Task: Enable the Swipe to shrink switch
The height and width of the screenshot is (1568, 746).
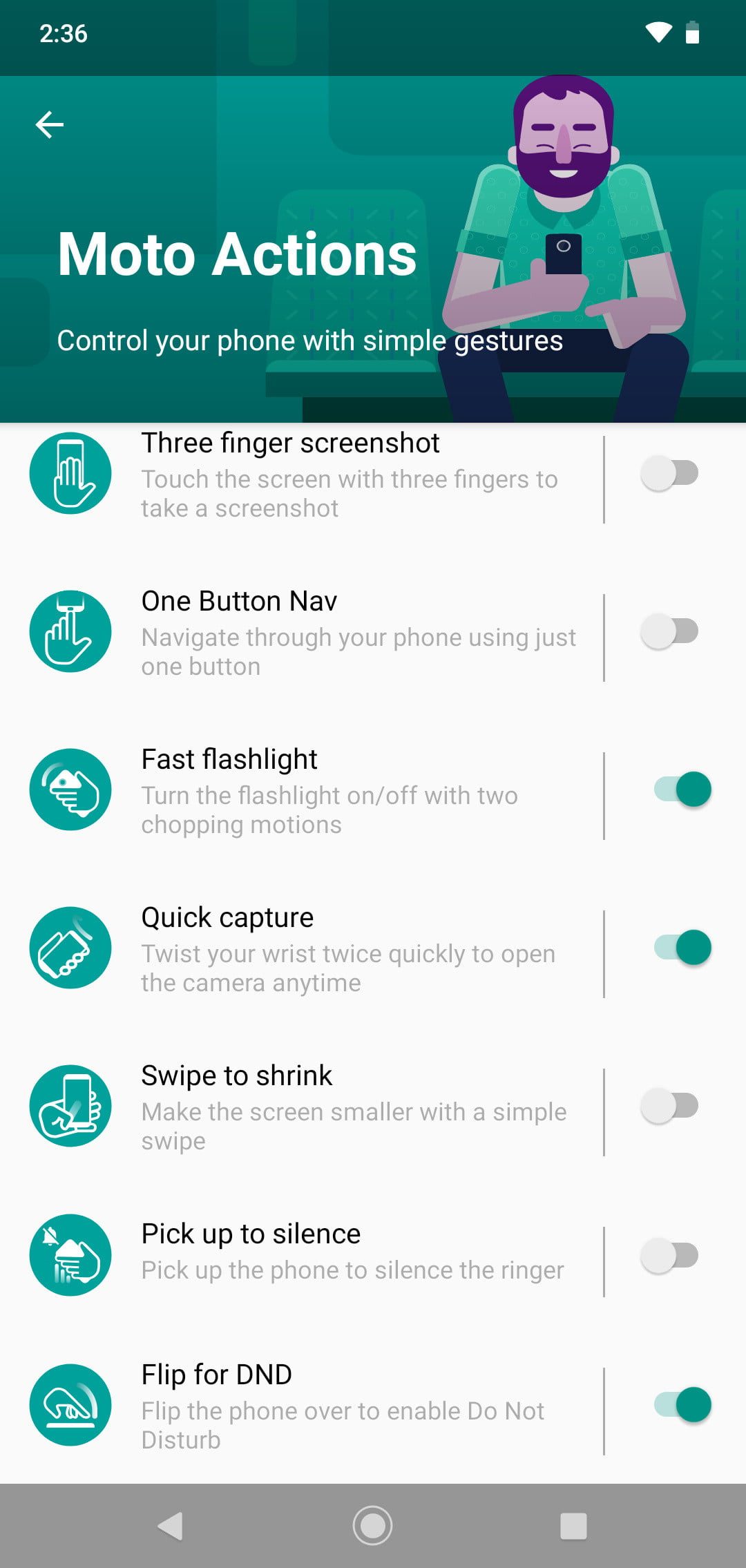Action: pyautogui.click(x=669, y=1106)
